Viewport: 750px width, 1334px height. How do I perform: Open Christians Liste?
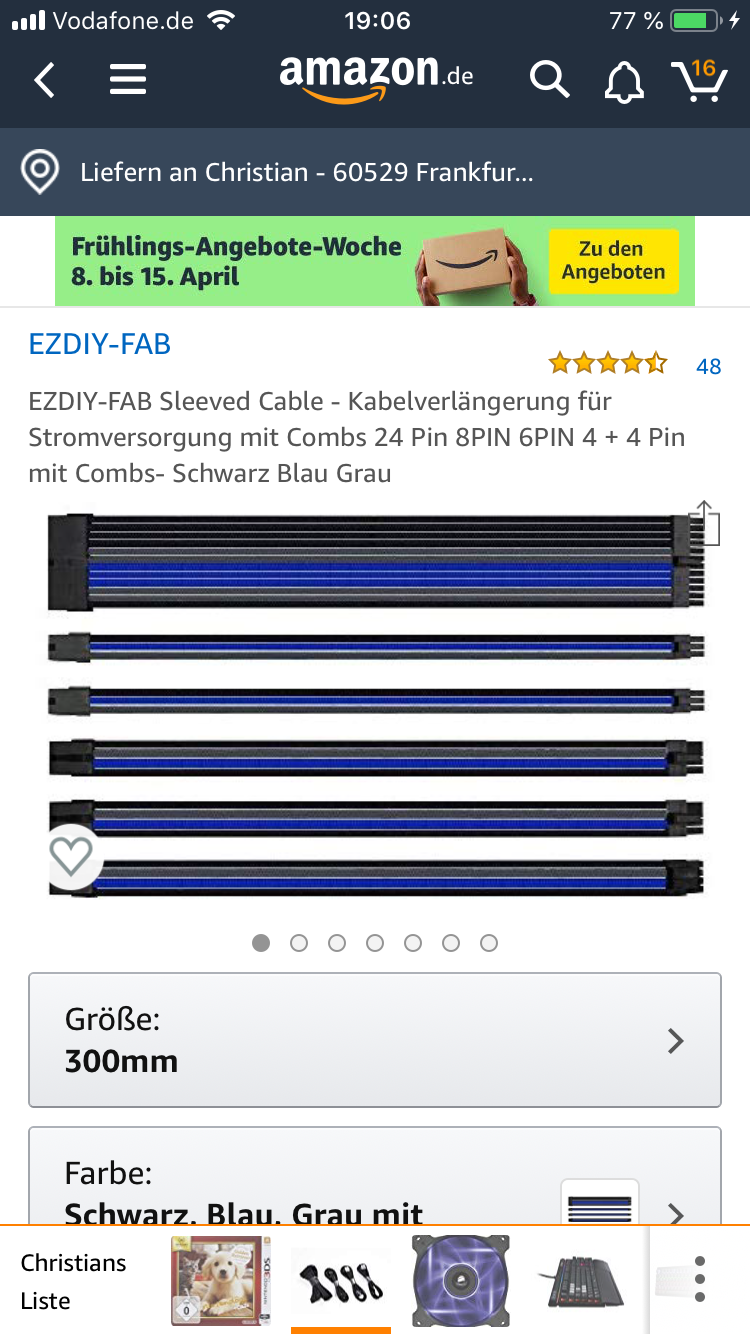pyautogui.click(x=73, y=1281)
